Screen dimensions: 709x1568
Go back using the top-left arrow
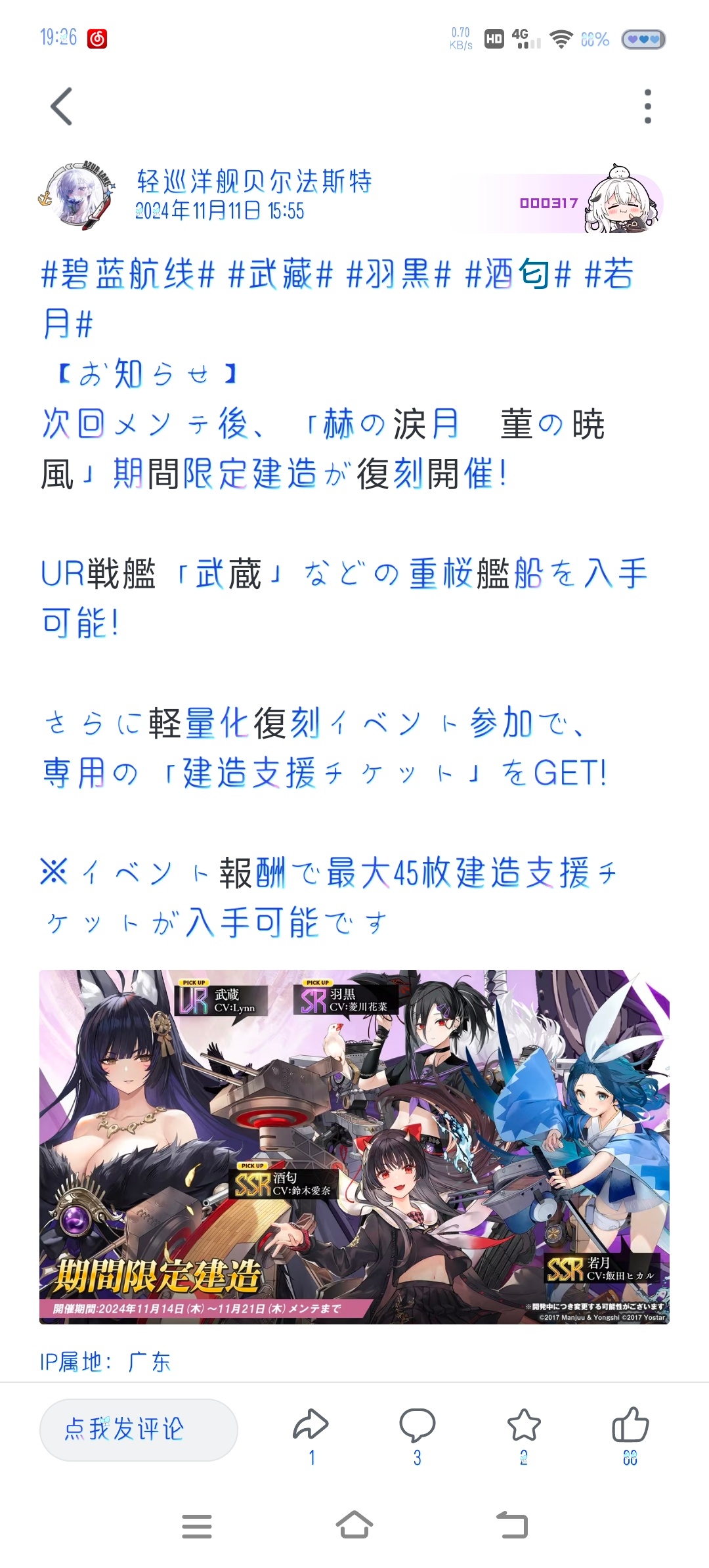62,106
